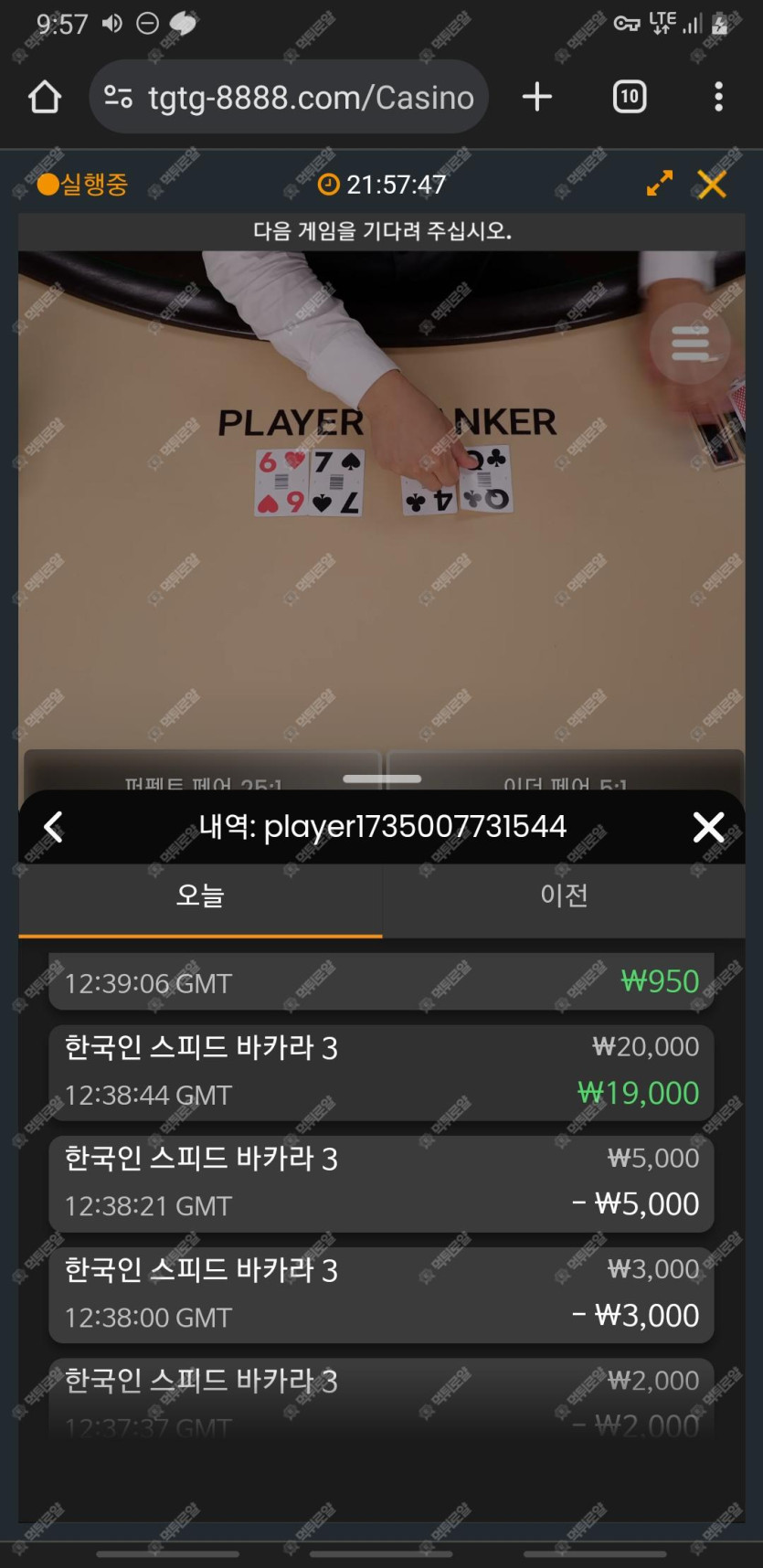Go back from the history panel

pos(53,827)
